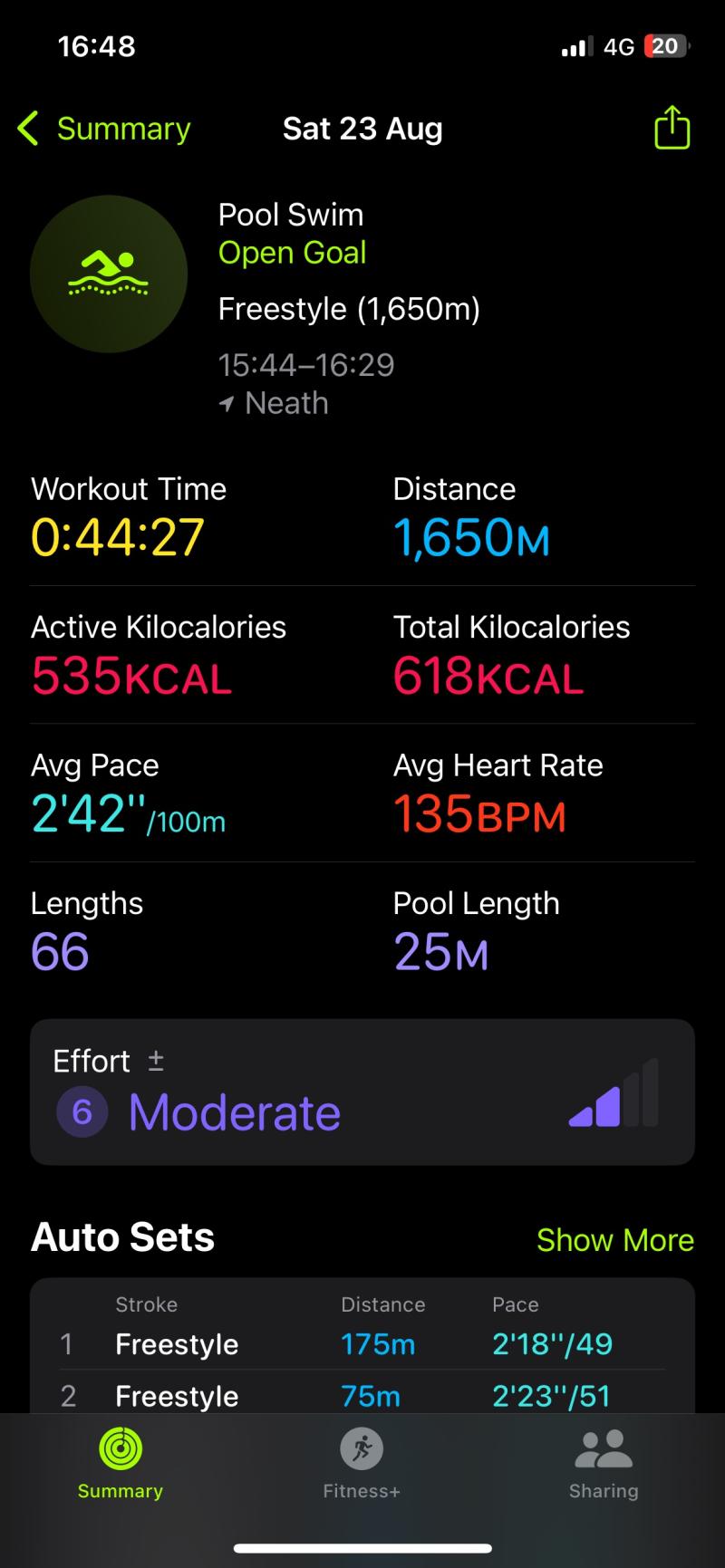The image size is (725, 1568).
Task: Tap Show More for Auto Sets
Action: point(615,1239)
